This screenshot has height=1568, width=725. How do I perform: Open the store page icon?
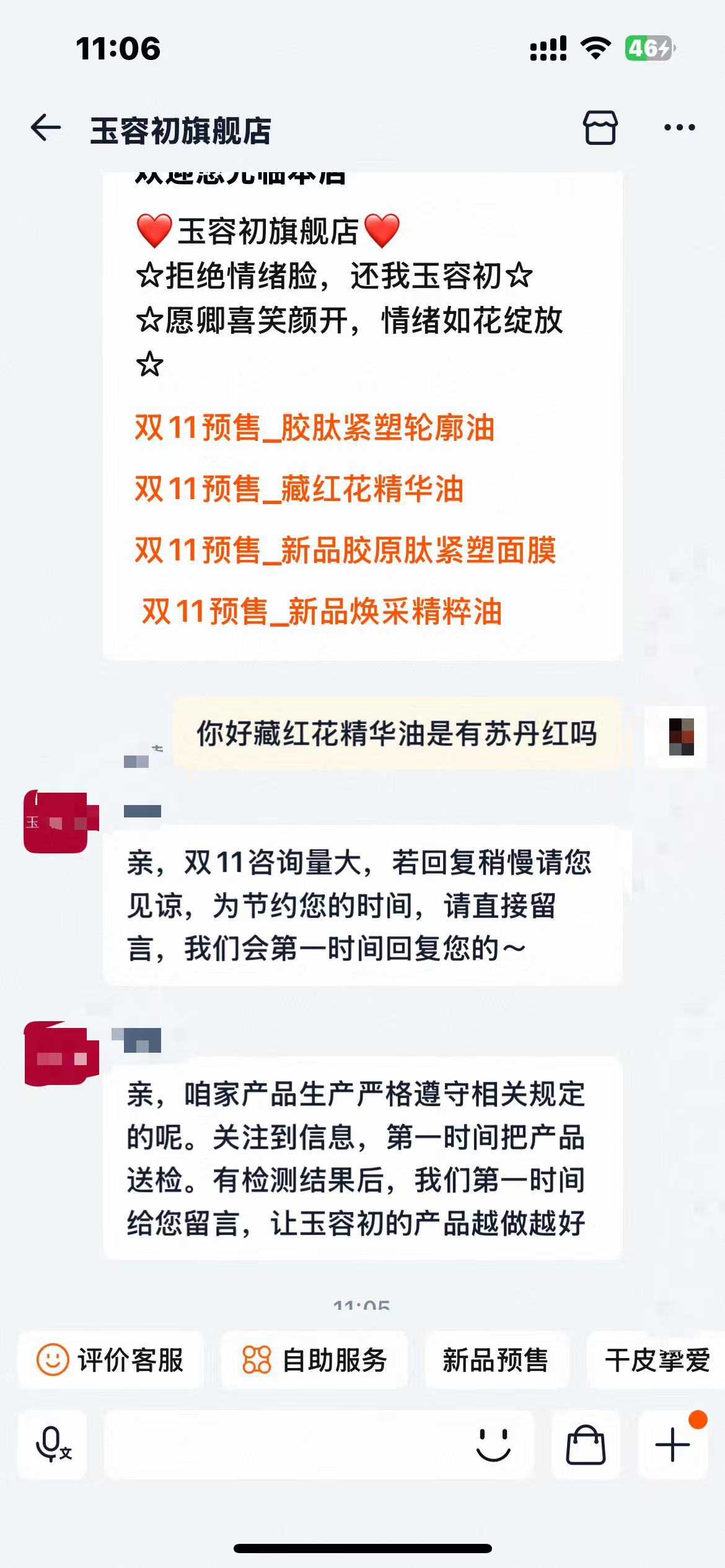click(x=600, y=128)
